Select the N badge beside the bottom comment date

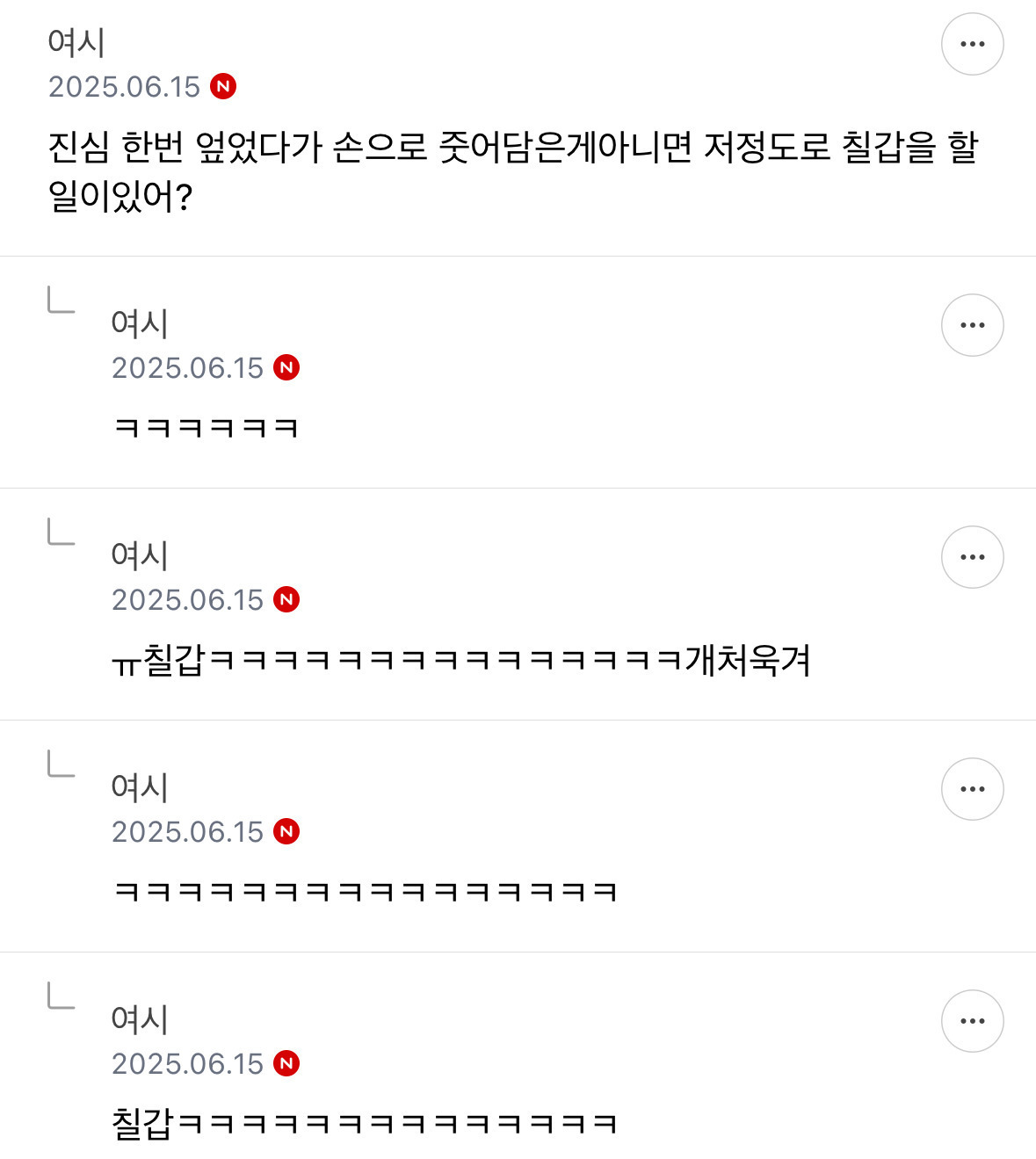[x=287, y=1064]
